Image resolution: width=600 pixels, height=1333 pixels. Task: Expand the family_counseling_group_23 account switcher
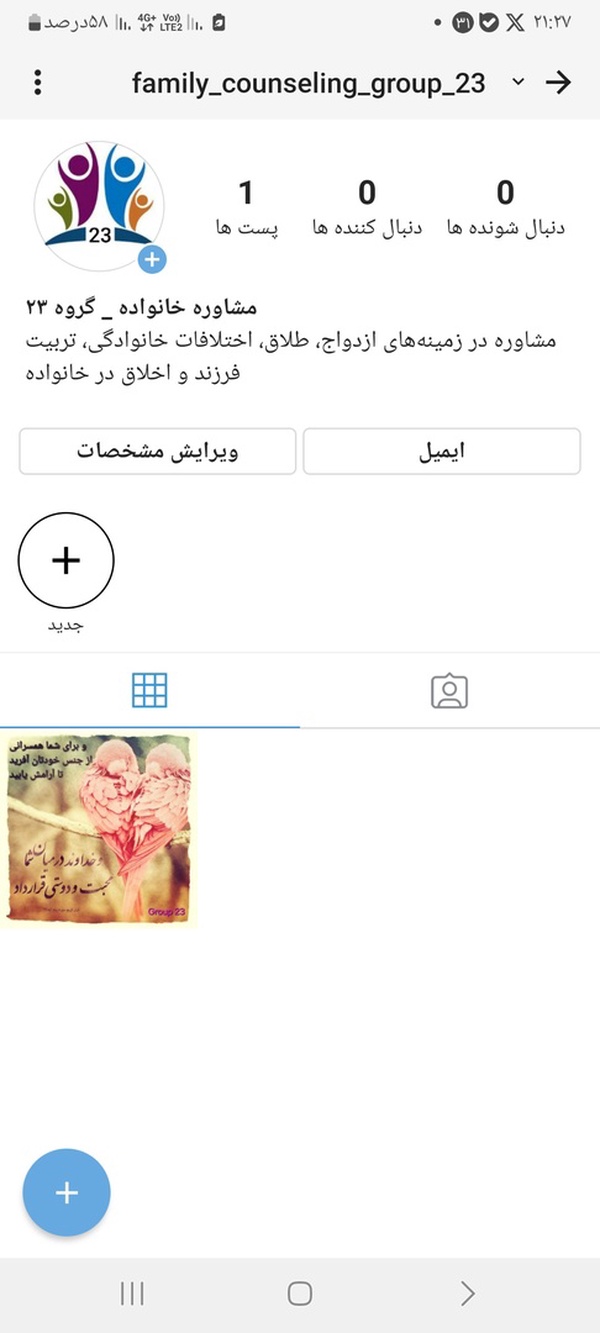517,82
